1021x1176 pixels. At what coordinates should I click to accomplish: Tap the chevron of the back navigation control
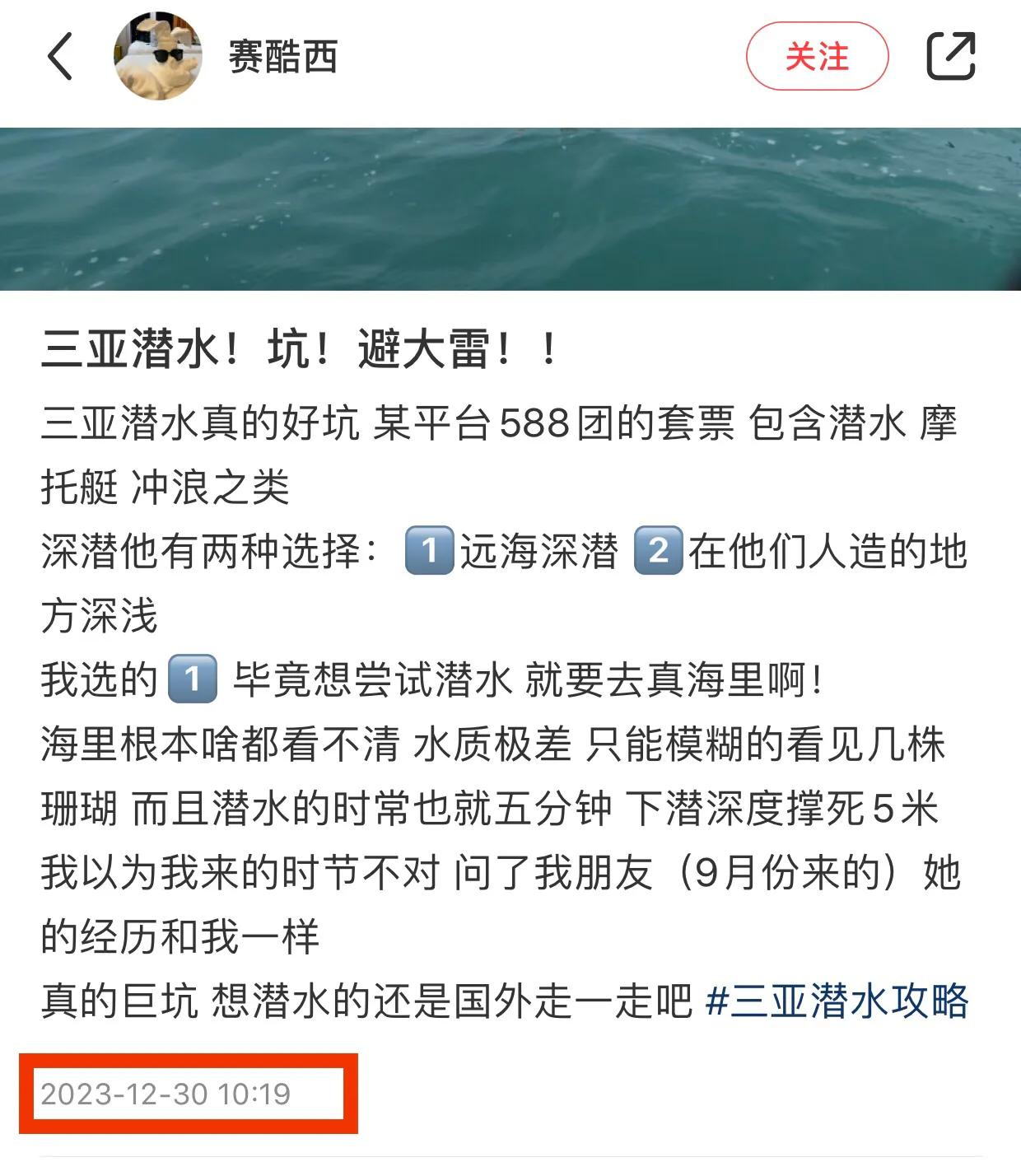pos(56,55)
